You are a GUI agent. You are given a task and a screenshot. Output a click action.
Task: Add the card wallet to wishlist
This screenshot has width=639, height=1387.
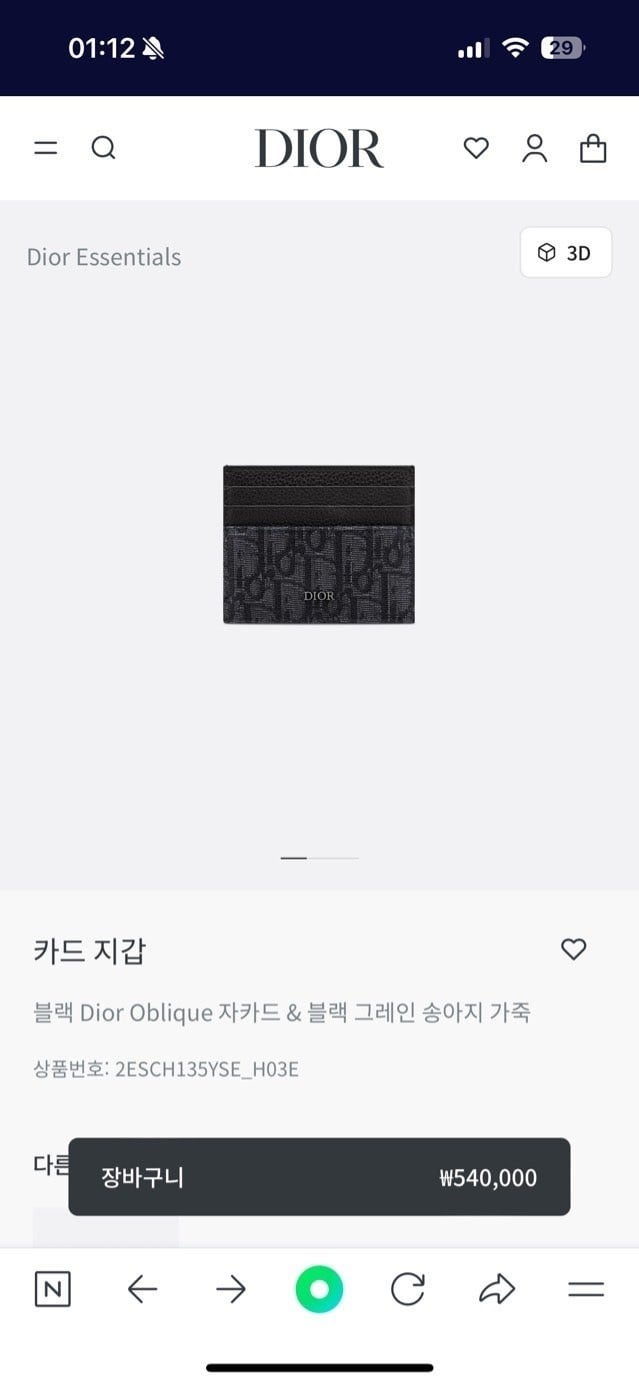click(573, 949)
